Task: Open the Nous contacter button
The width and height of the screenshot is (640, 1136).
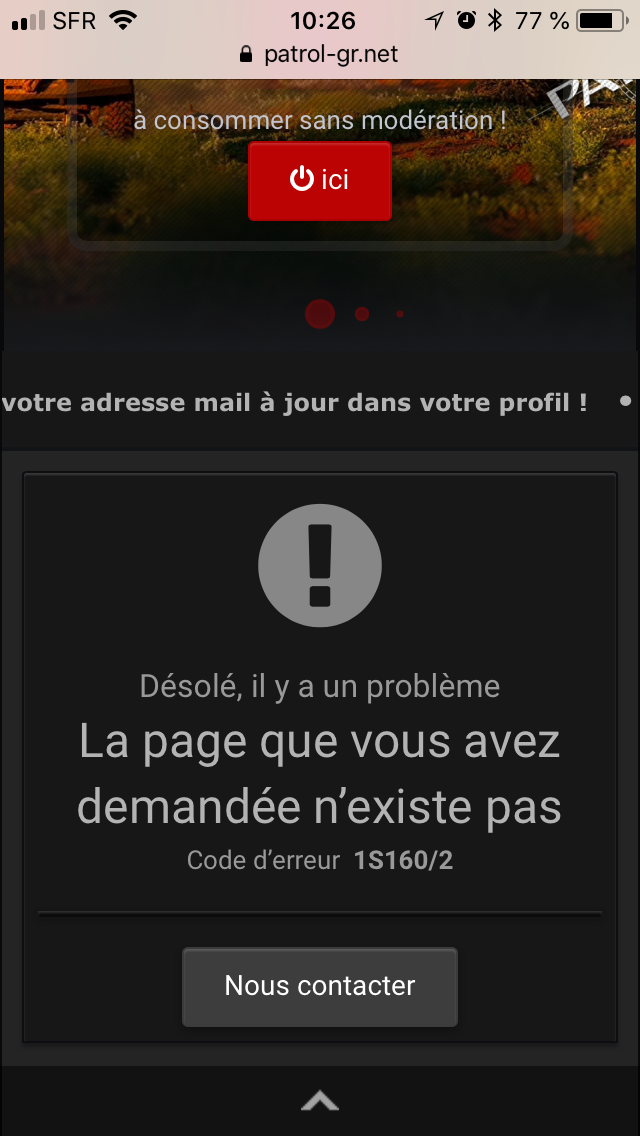Action: point(320,986)
